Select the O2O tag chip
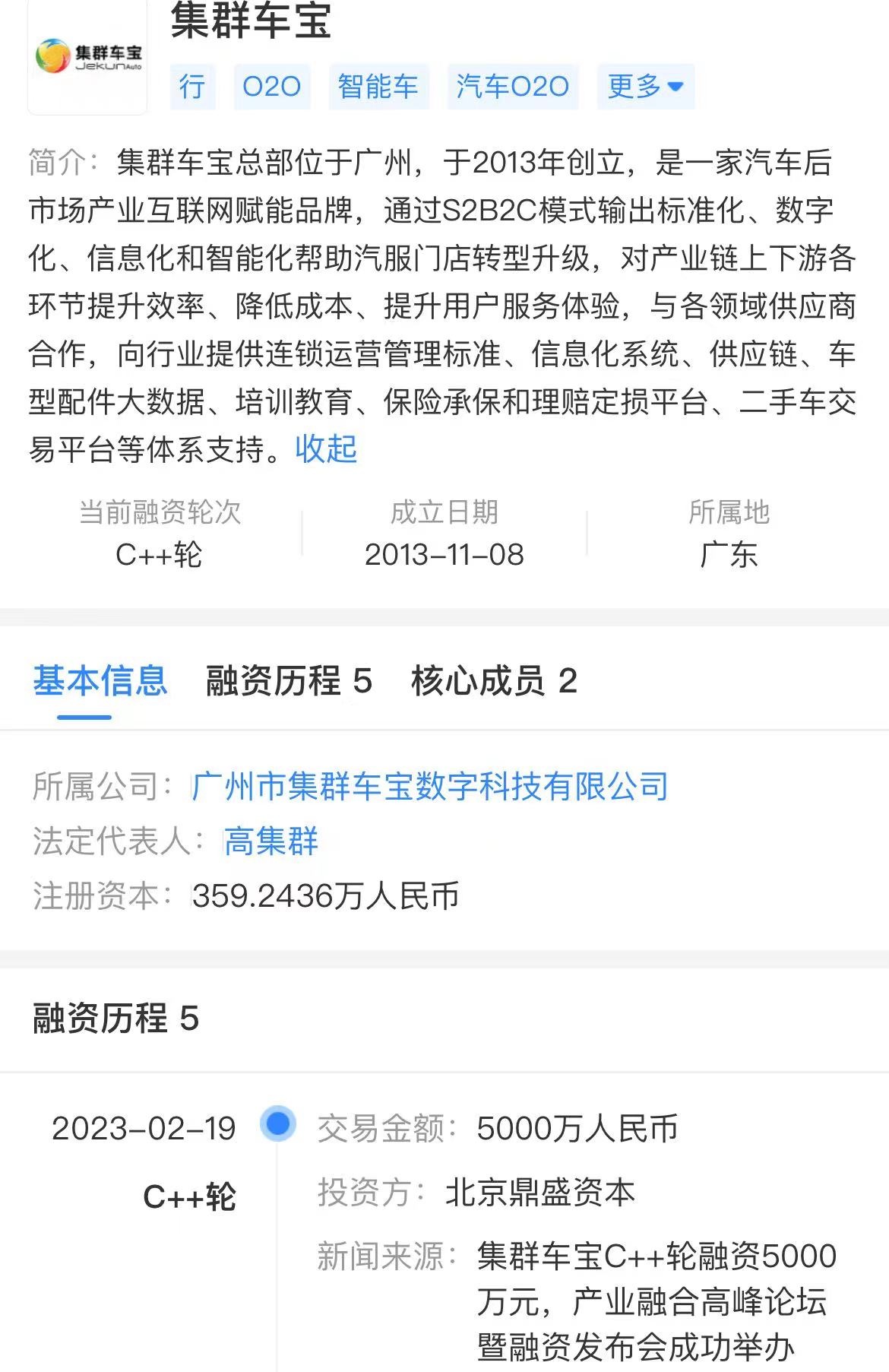 [x=271, y=87]
